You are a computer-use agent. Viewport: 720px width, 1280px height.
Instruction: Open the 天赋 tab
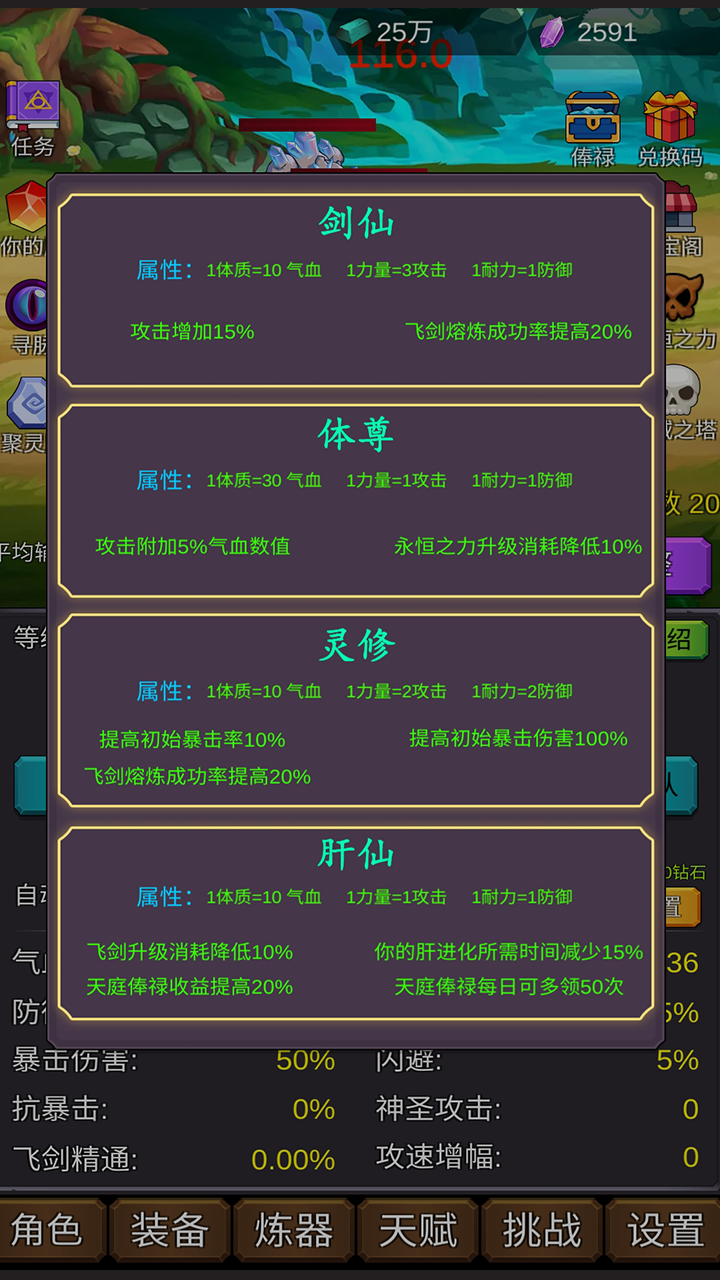tap(418, 1232)
